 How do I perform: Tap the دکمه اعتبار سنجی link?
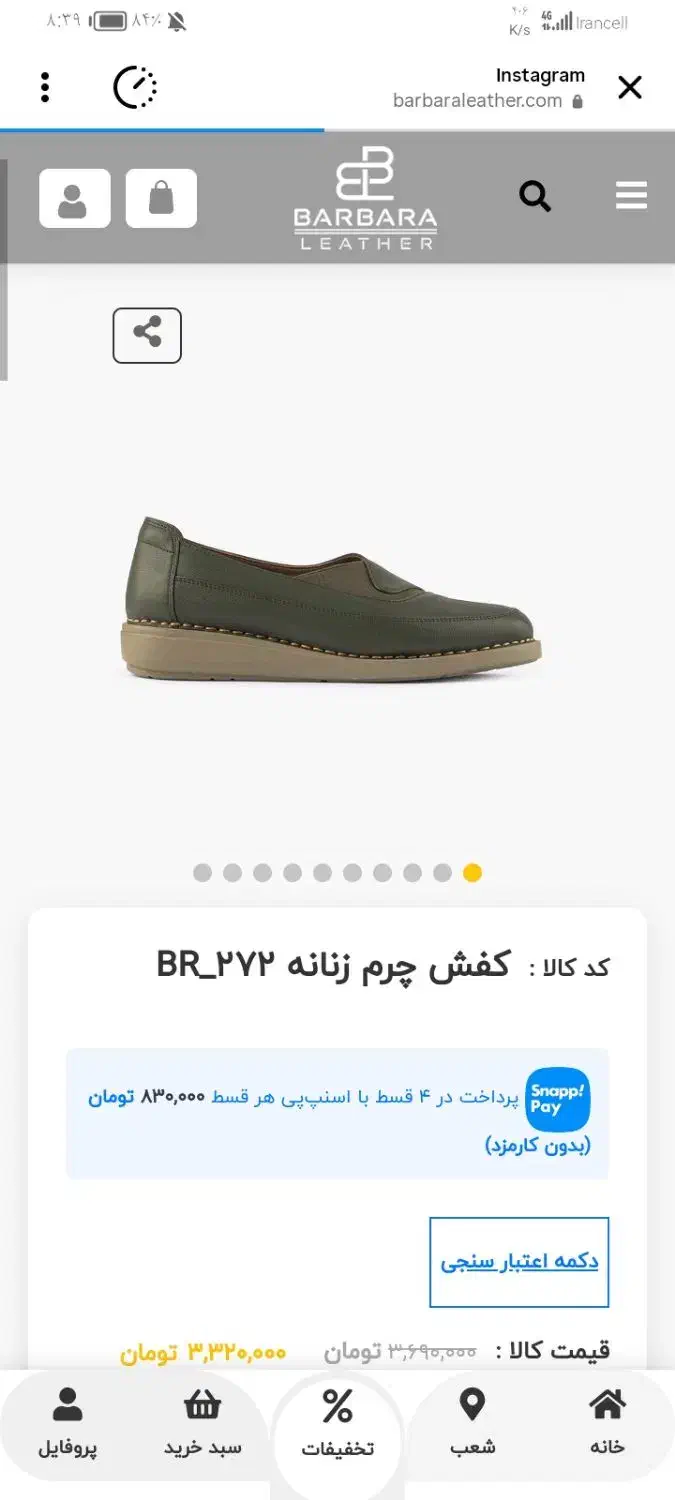519,1261
